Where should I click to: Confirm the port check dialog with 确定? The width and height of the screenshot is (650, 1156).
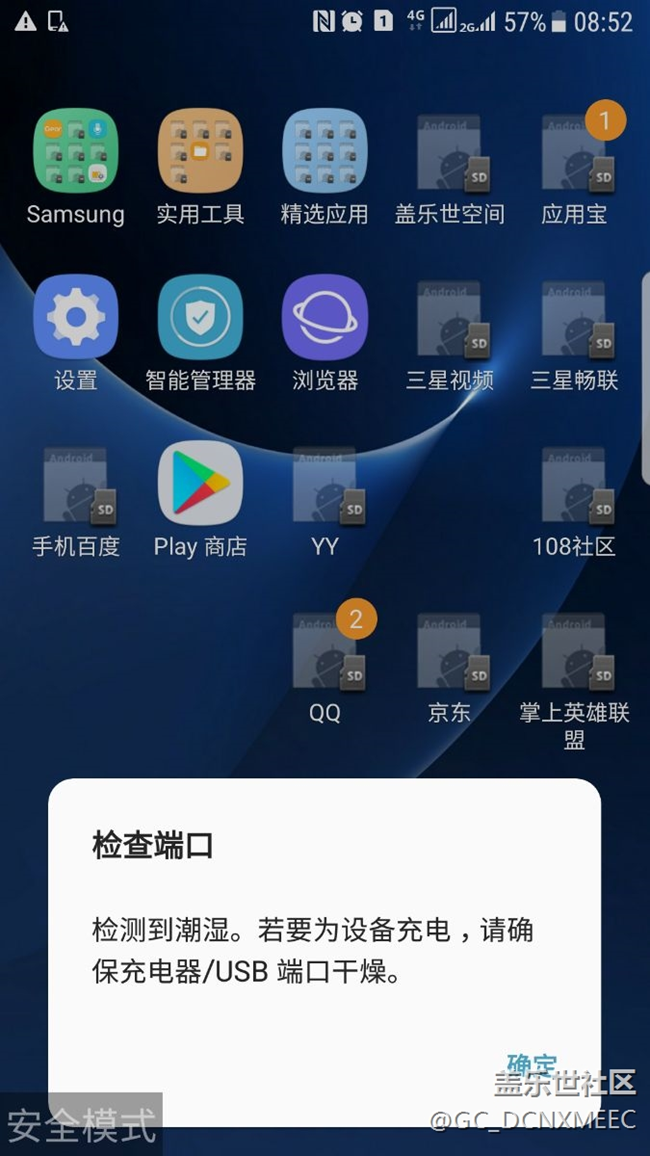pos(531,1064)
